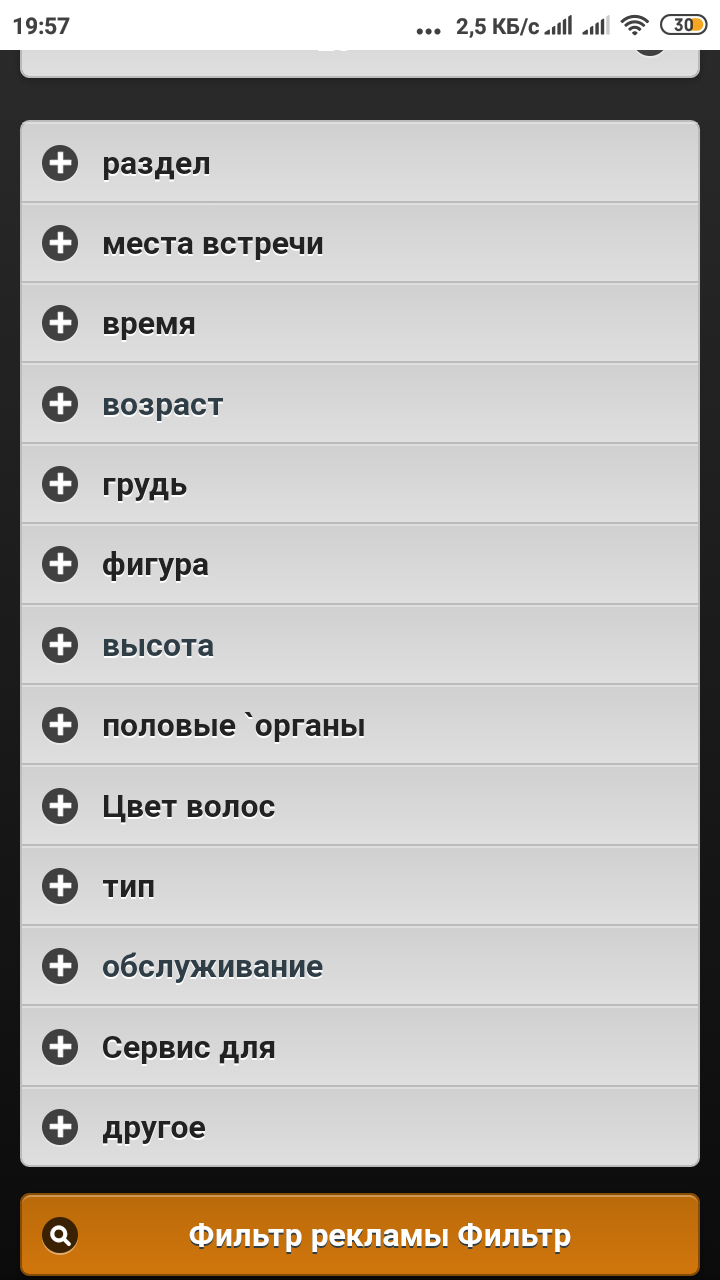Image resolution: width=720 pixels, height=1280 pixels.
Task: Open the время filter options
Action: pos(360,323)
